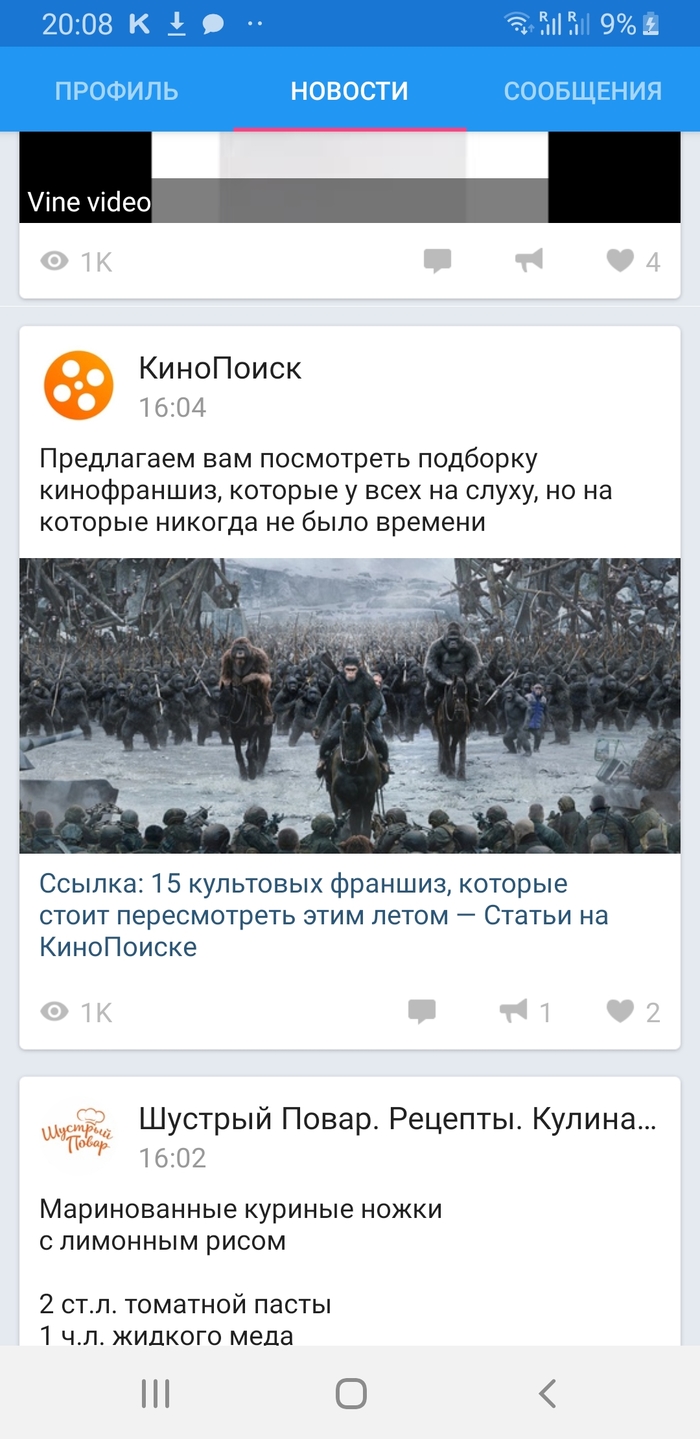The image size is (700, 1439).
Task: Comment on the КиноПоиск post
Action: click(x=422, y=1012)
